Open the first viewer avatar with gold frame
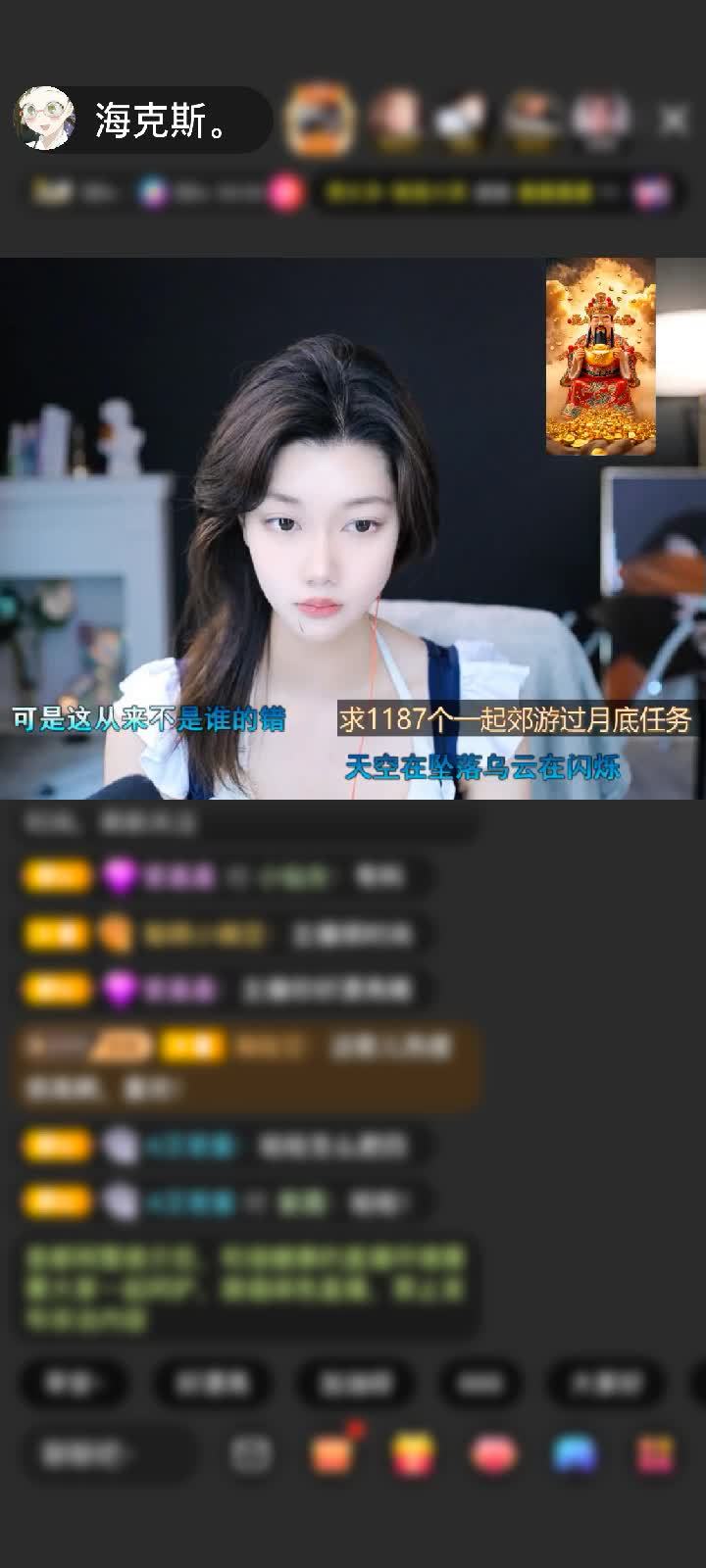This screenshot has height=1568, width=706. pos(319,120)
